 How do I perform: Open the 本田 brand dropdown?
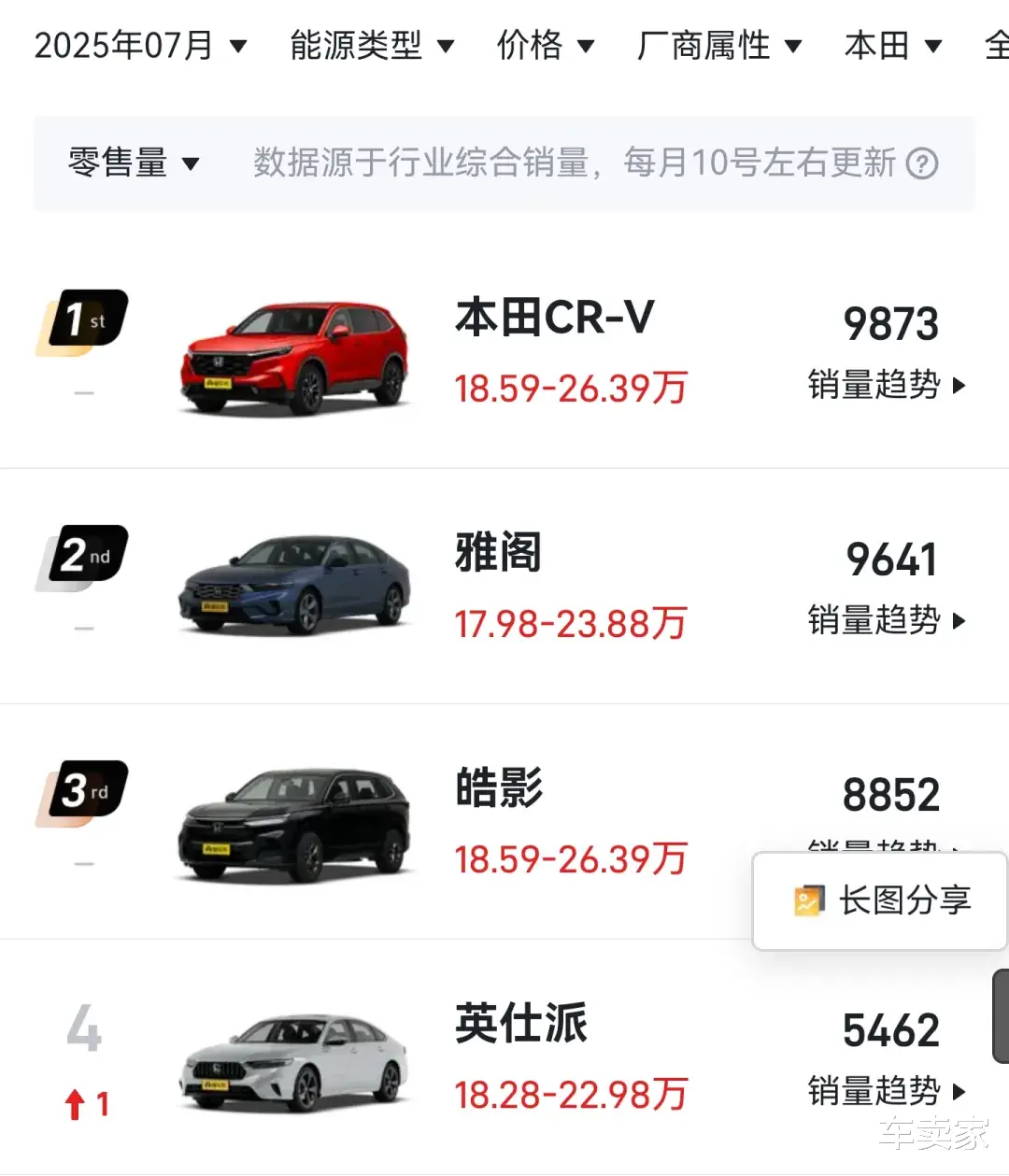click(892, 45)
